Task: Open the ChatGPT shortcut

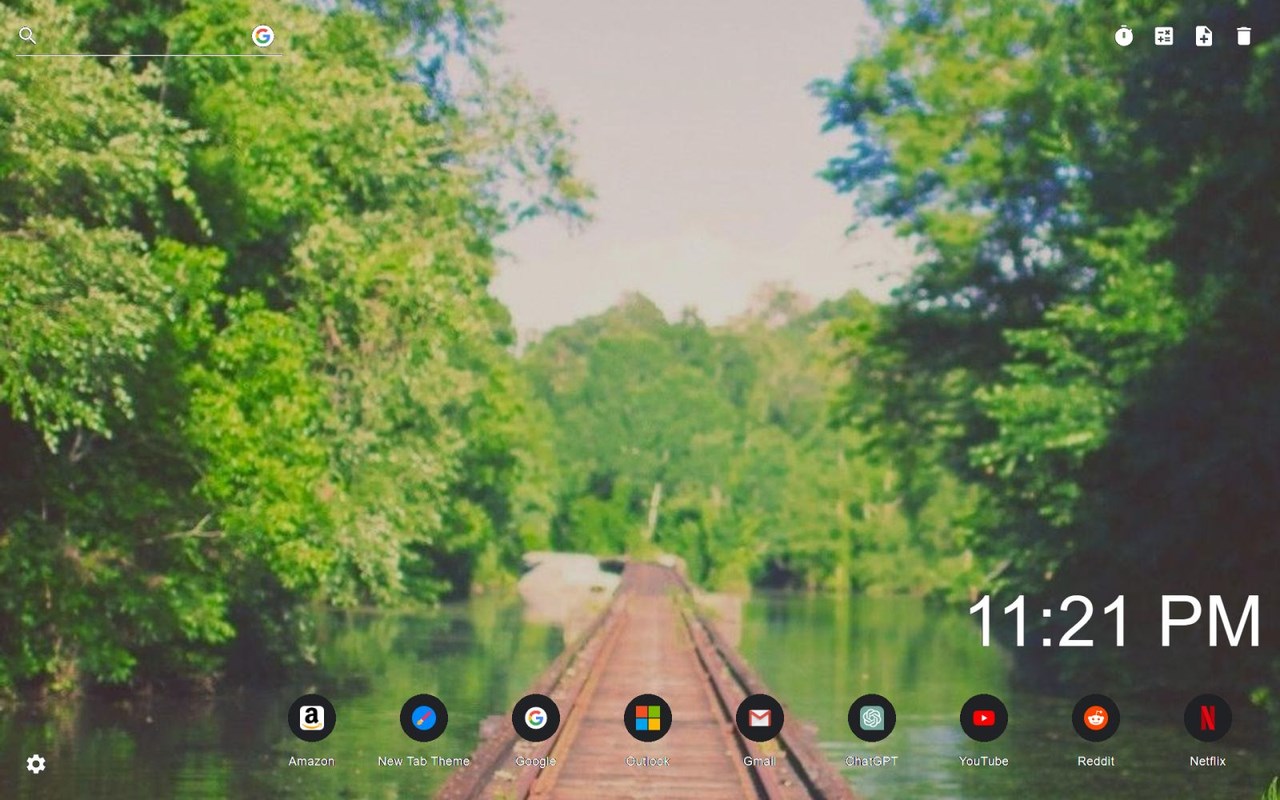Action: tap(872, 719)
